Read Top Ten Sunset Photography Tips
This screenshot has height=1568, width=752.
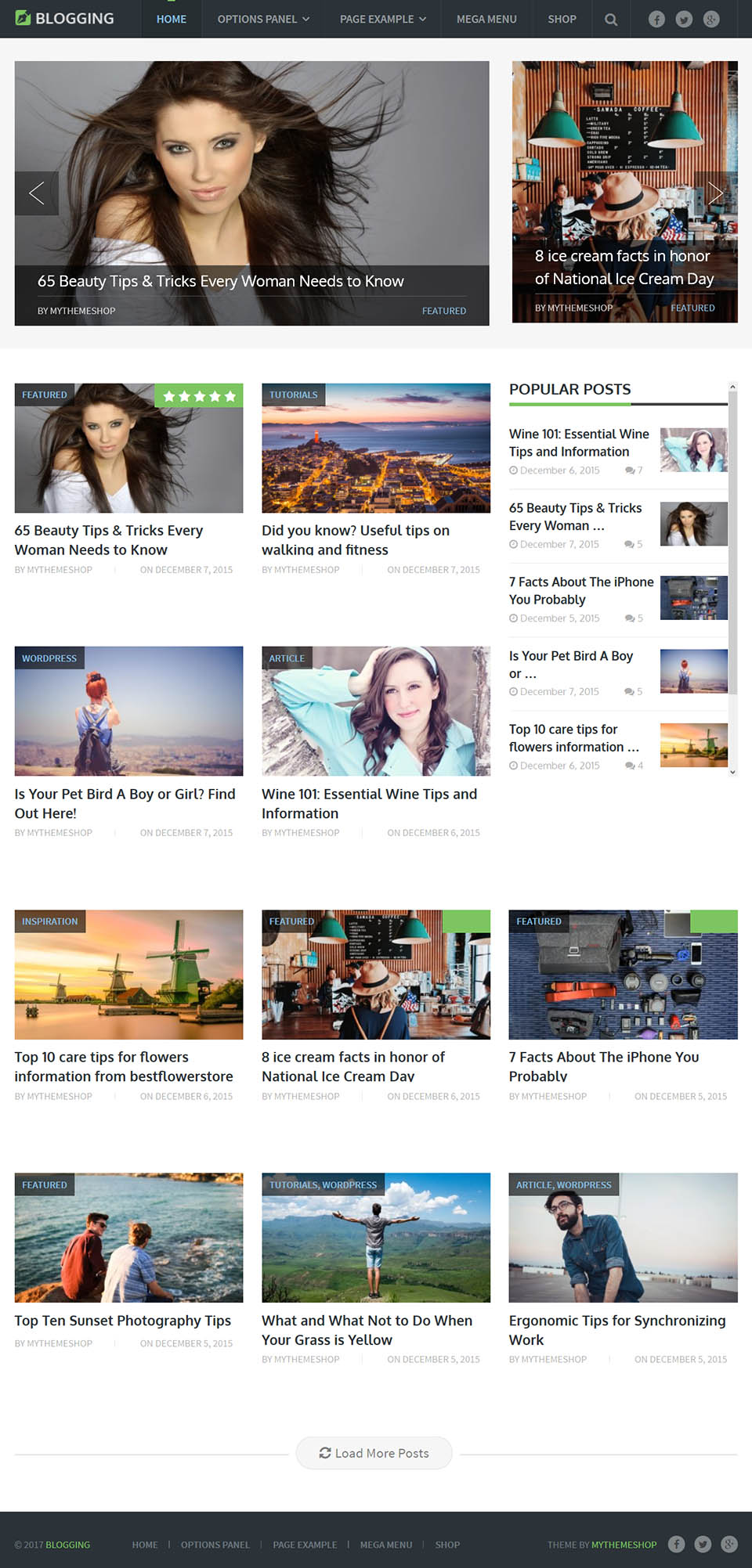[x=122, y=1321]
